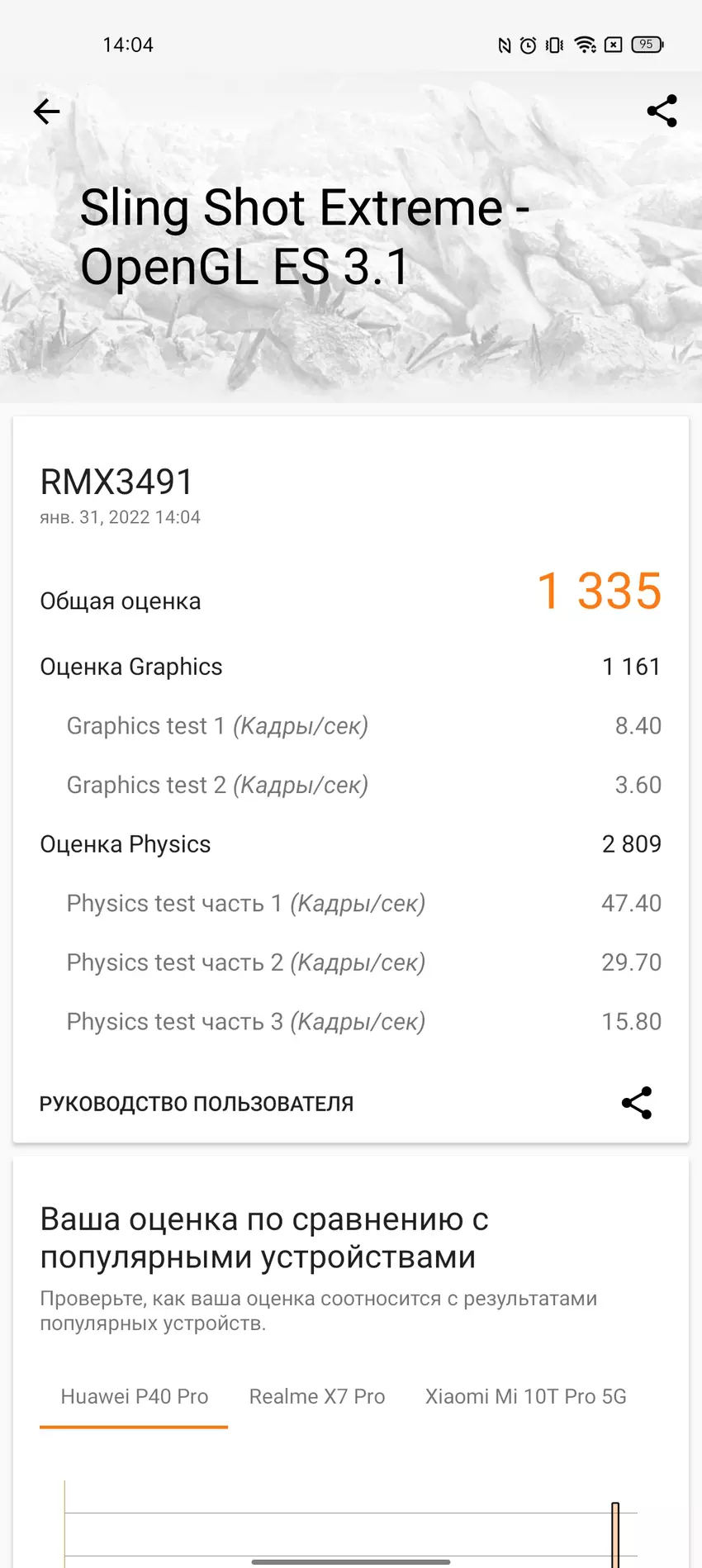Open РУКОВОДСТВО ПОЛЬЗОВАТЕЛЯ guide
The height and width of the screenshot is (1568, 702).
(197, 1104)
